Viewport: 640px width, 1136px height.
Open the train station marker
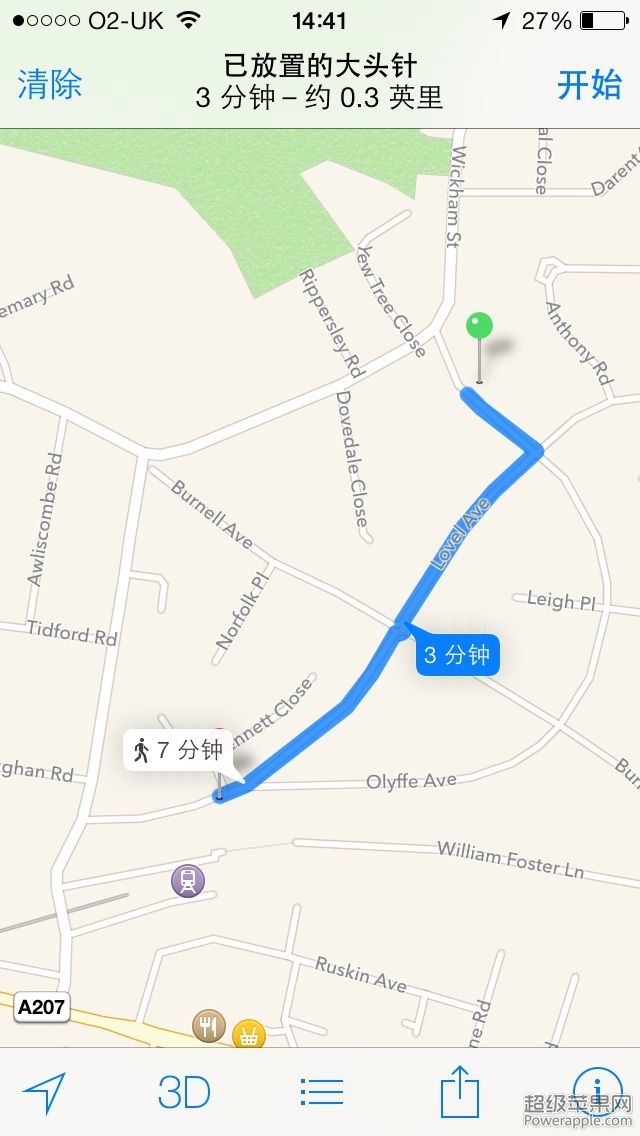(188, 881)
